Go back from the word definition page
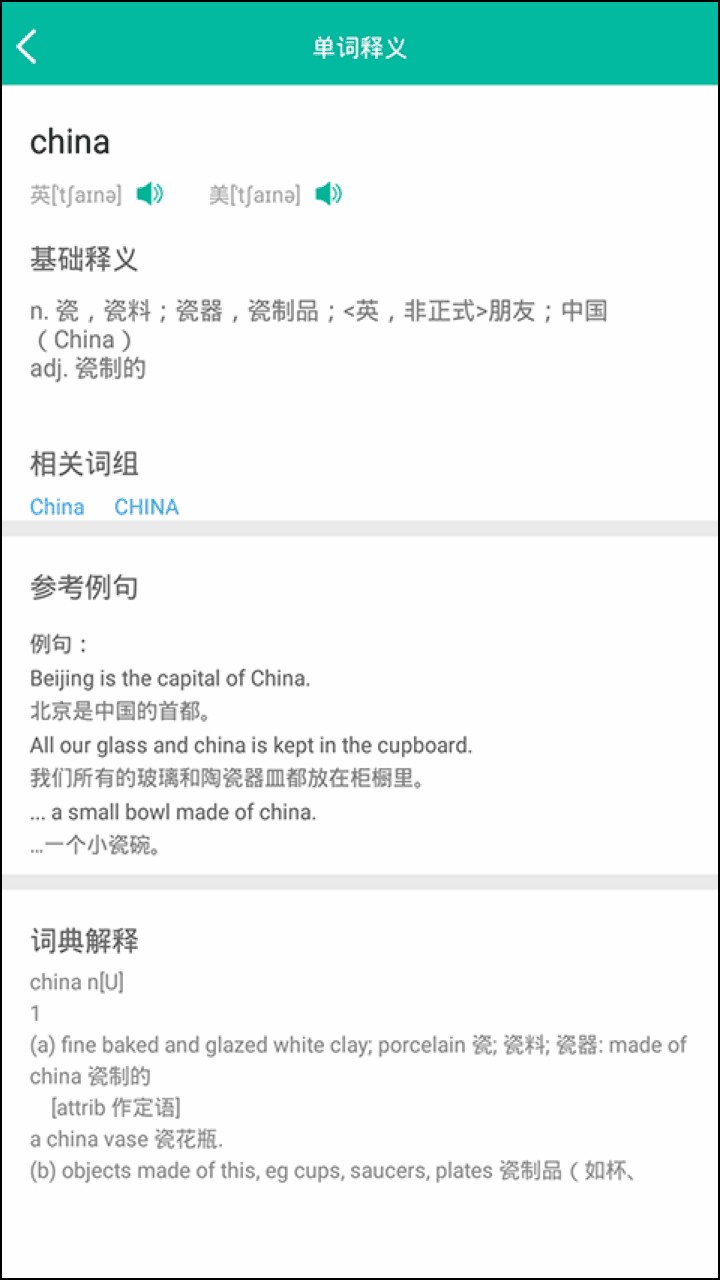This screenshot has height=1280, width=720. pos(28,46)
